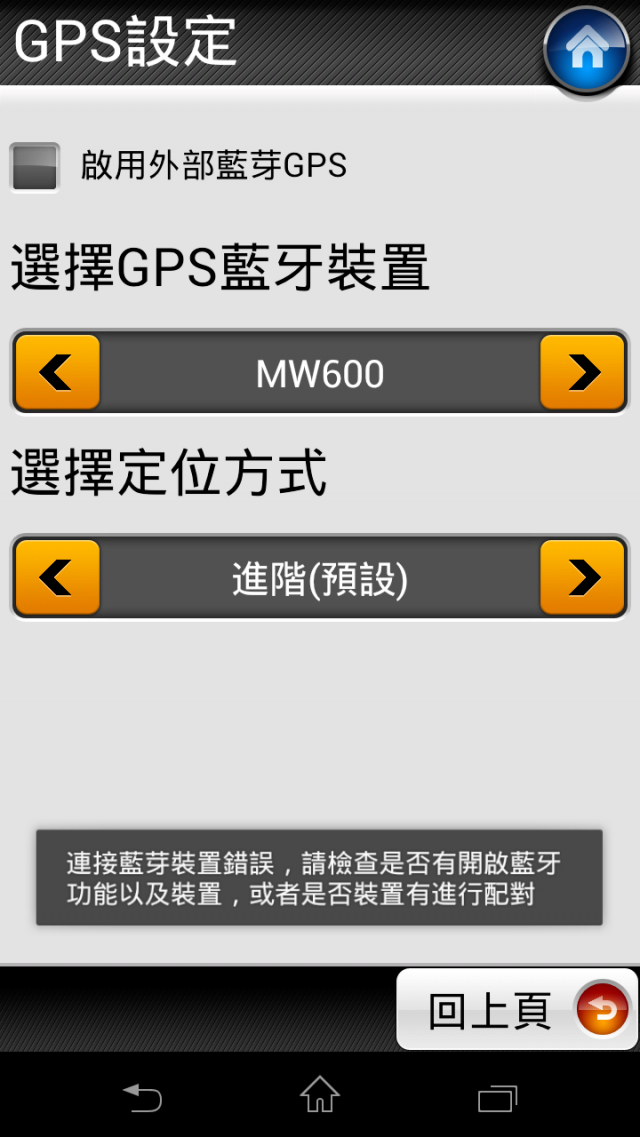640x1138 pixels.
Task: Select next GPS Bluetooth device after MW600
Action: pos(582,372)
